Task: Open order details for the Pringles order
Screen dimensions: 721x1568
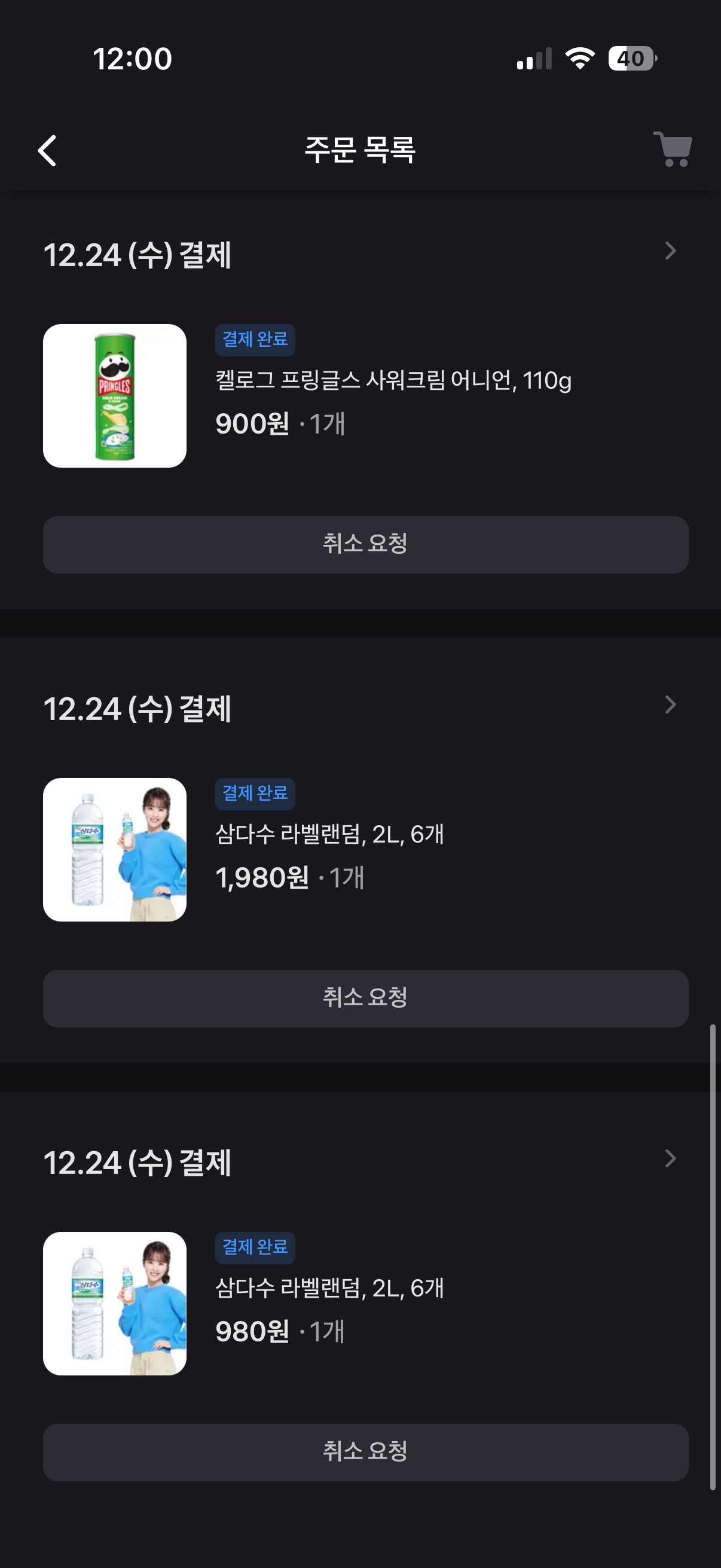Action: tap(670, 251)
